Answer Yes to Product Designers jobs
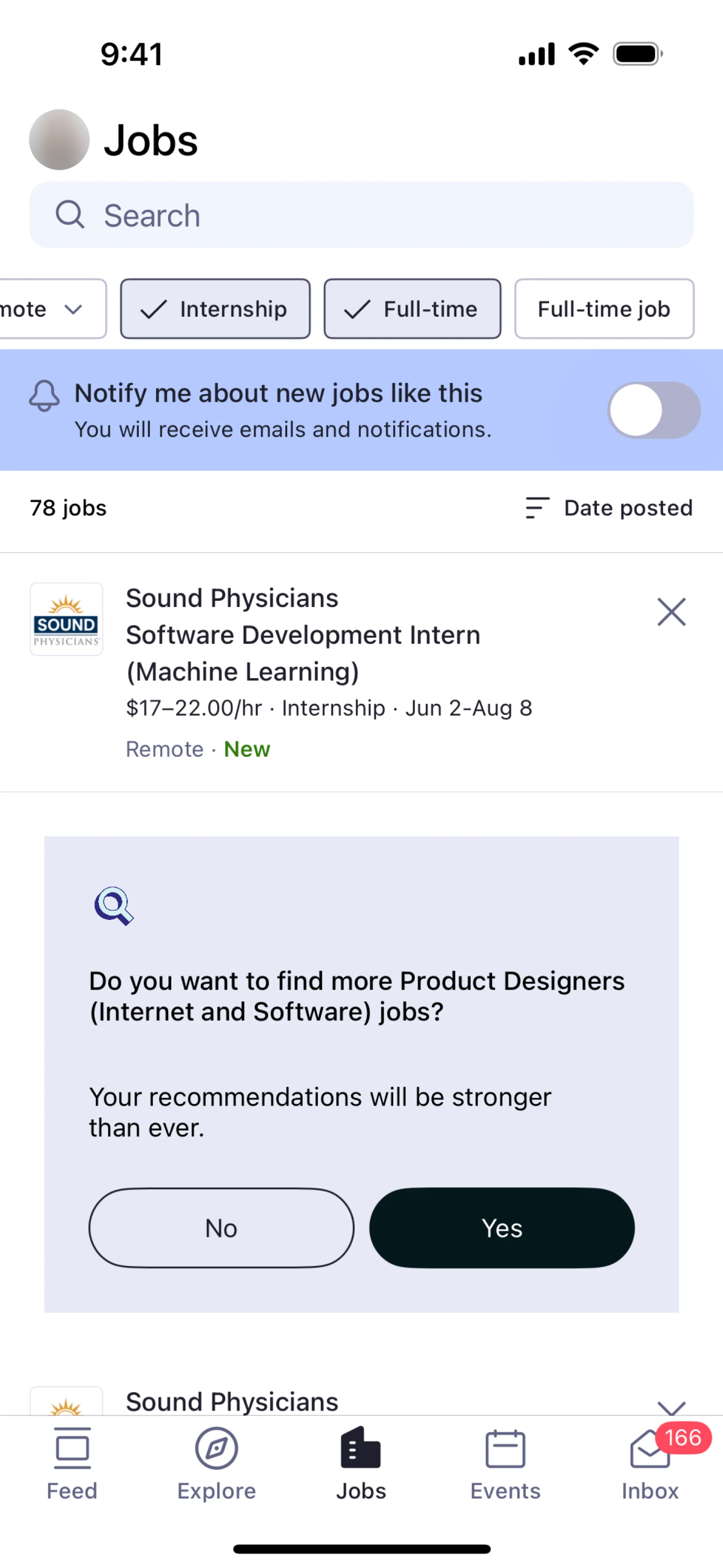The image size is (723, 1568). click(x=502, y=1228)
